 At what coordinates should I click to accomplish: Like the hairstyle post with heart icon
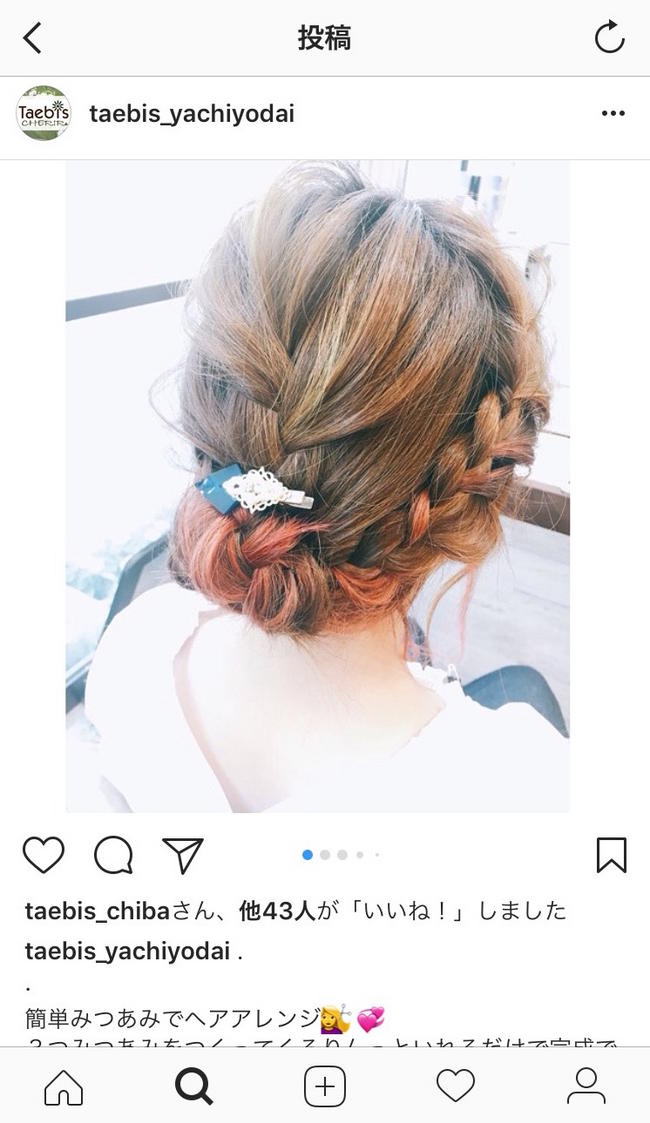tap(44, 854)
